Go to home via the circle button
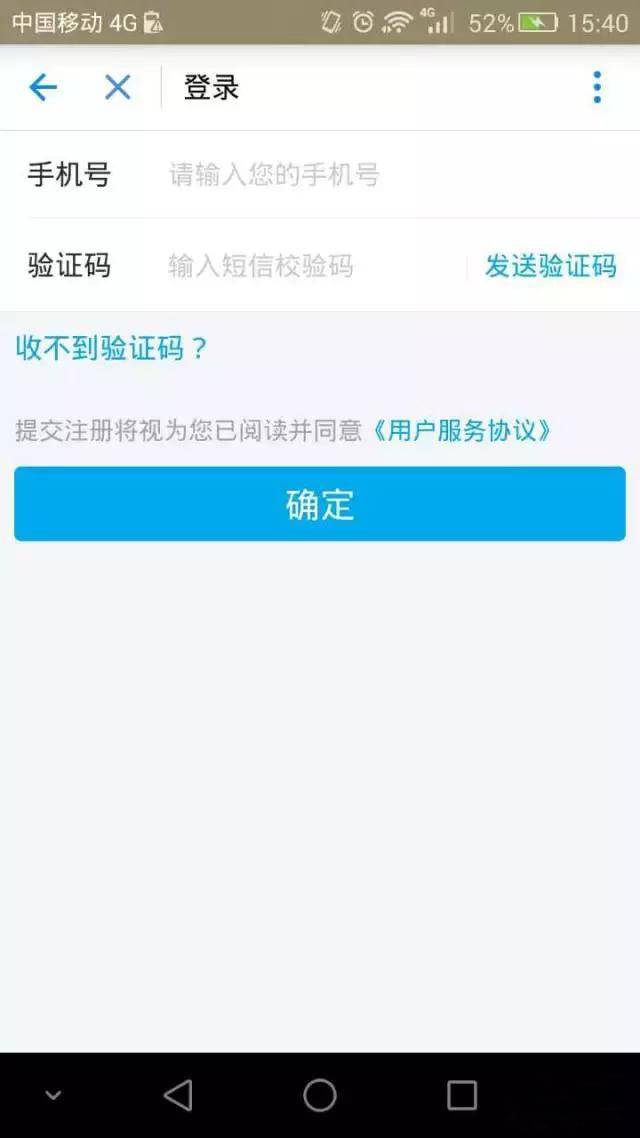 click(x=320, y=1095)
